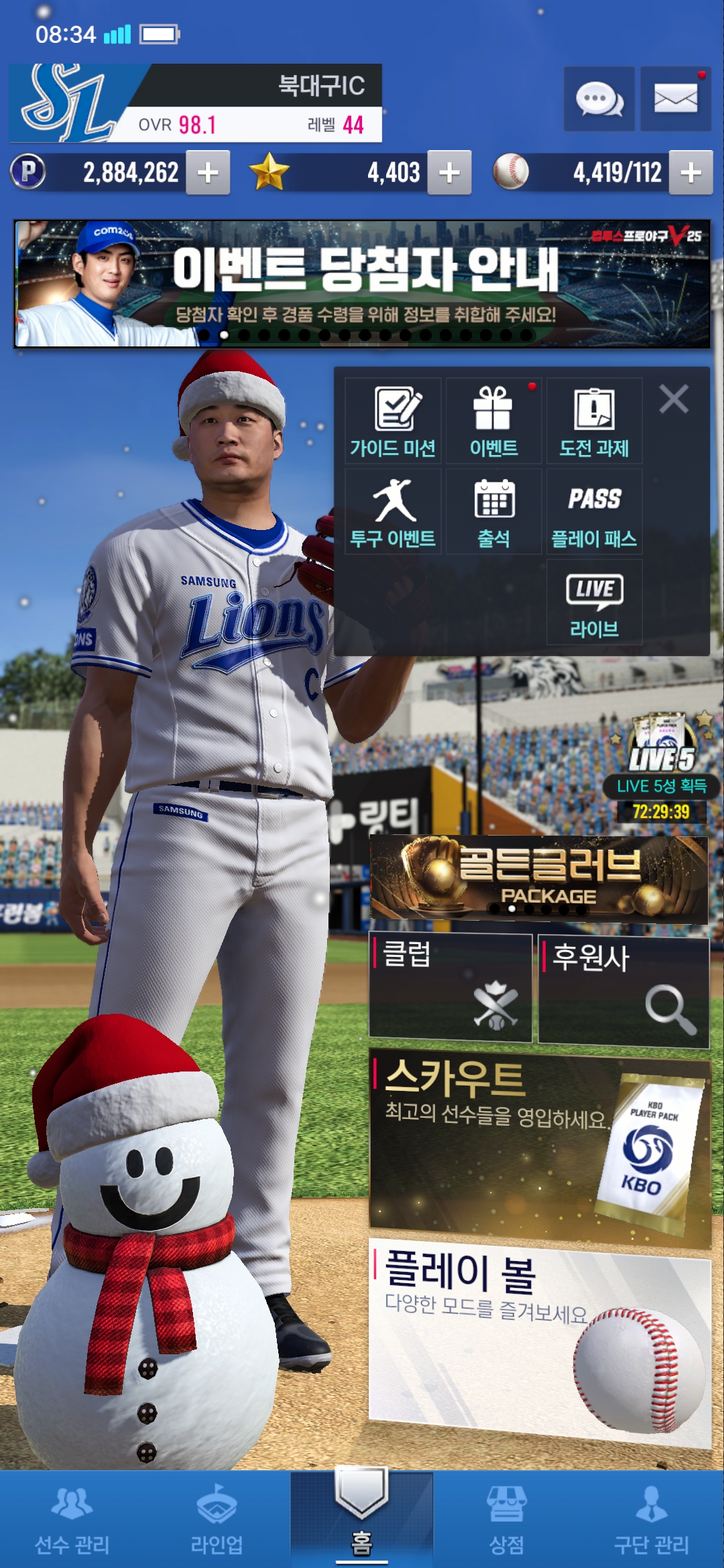724x1568 pixels.
Task: Close the quick menu panel
Action: tap(673, 399)
